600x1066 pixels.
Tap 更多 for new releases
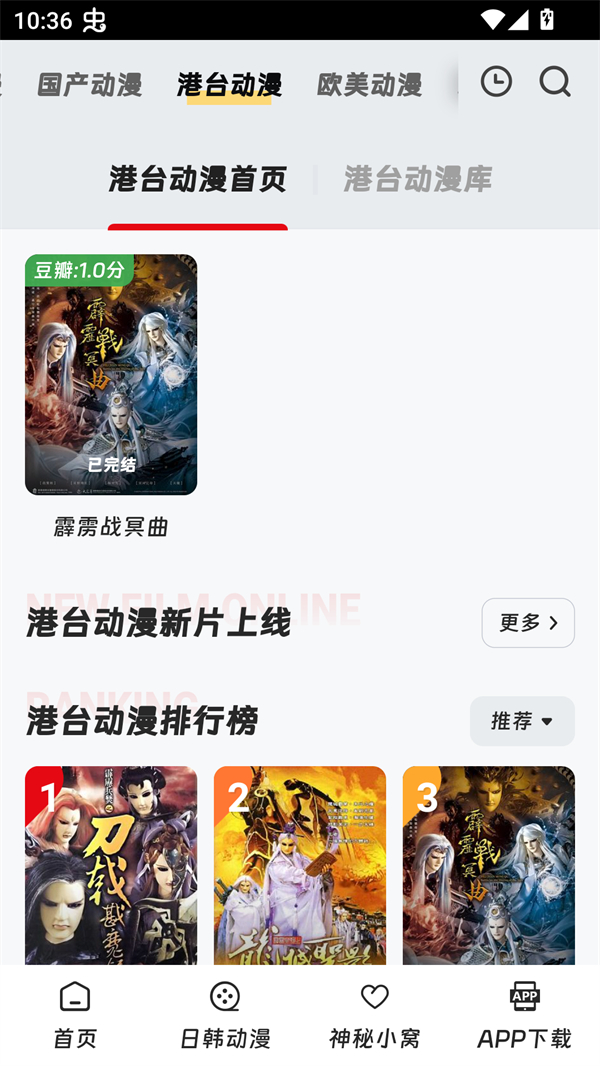click(x=528, y=623)
